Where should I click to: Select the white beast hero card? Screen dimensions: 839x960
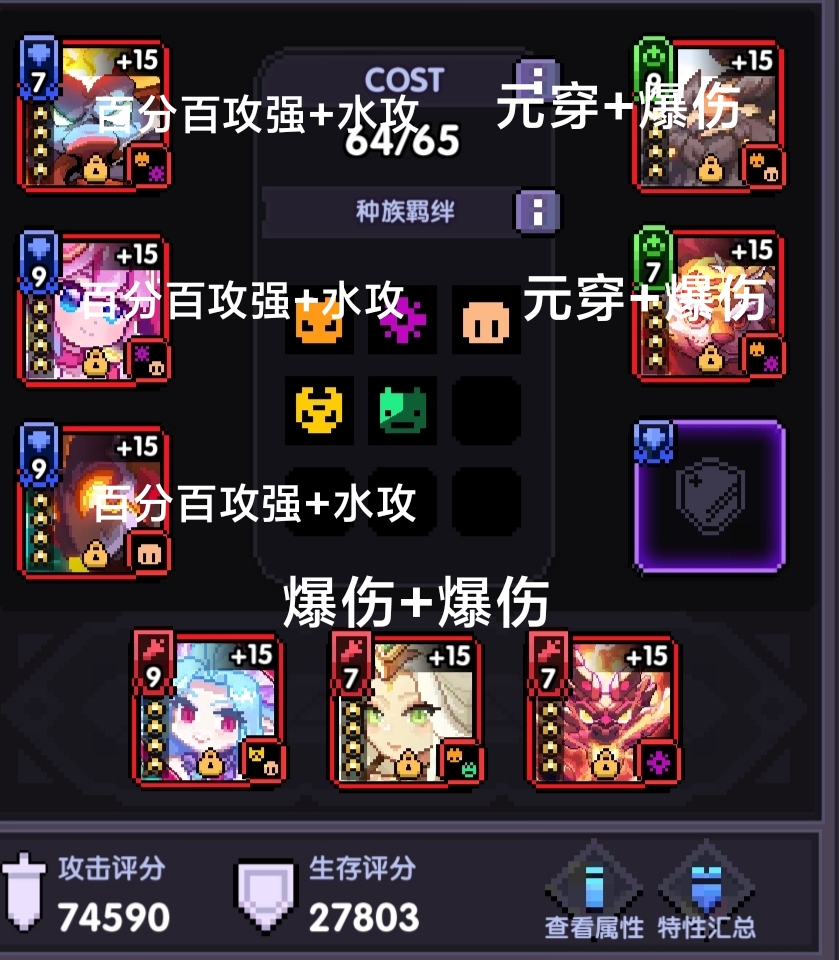[x=710, y=115]
